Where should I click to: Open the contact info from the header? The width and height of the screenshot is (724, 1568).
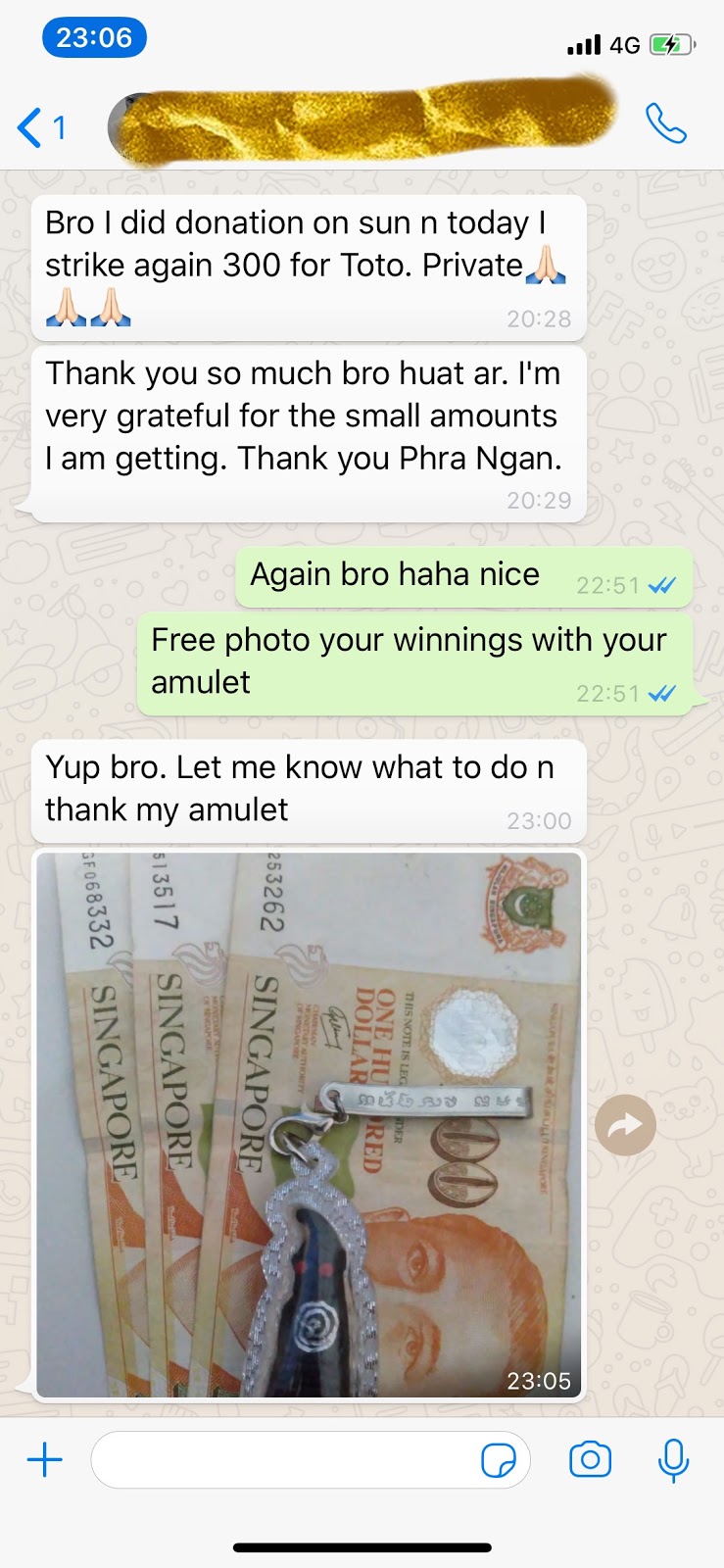[x=362, y=124]
